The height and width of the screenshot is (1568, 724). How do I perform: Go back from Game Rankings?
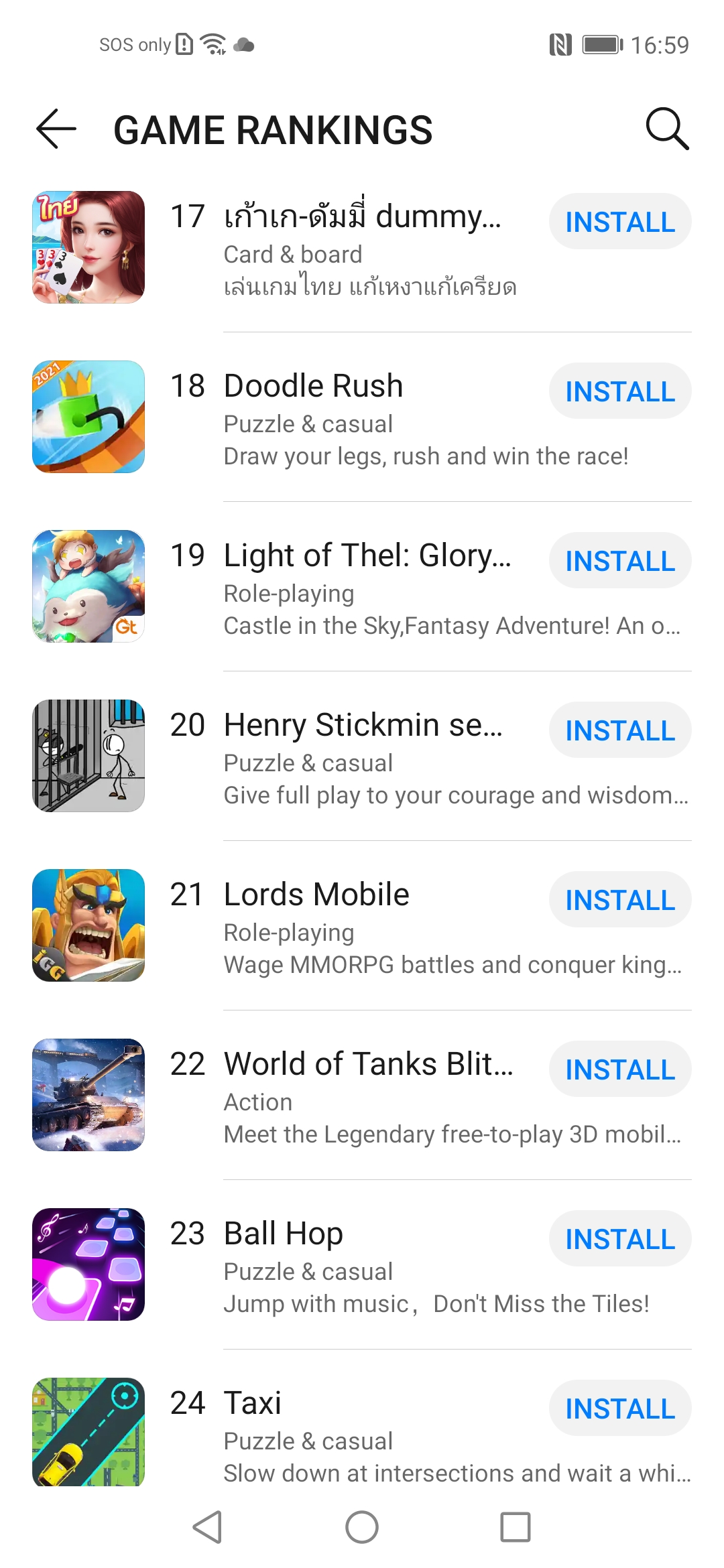[x=56, y=129]
